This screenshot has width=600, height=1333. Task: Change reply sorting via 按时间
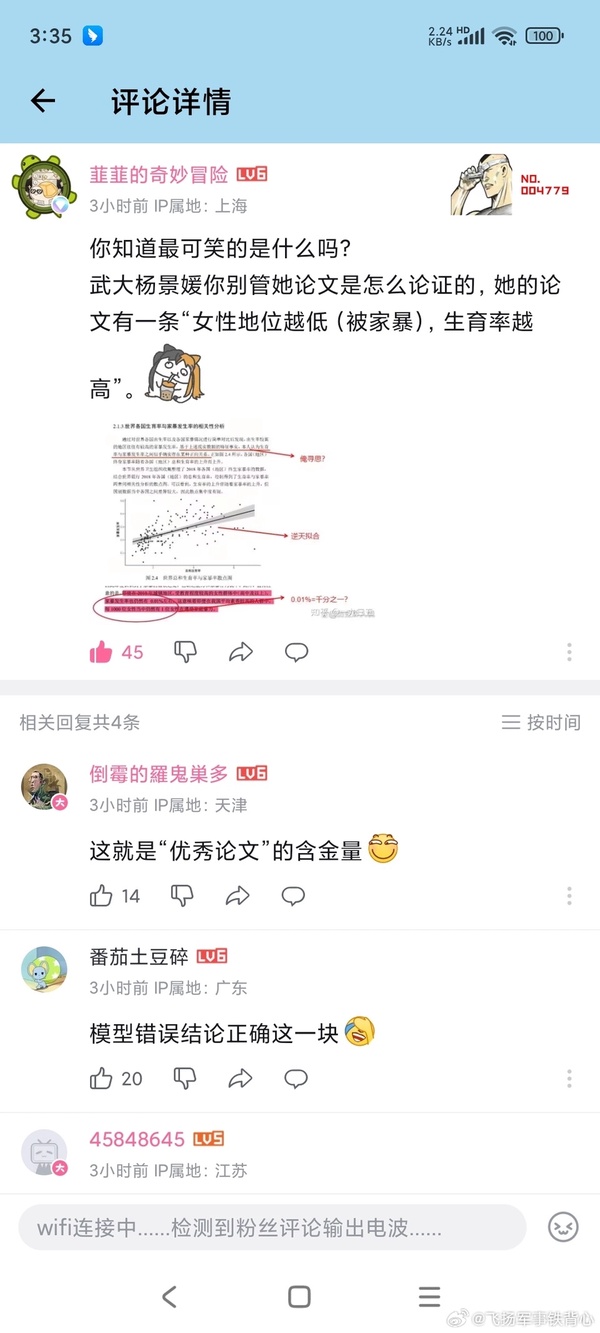(x=541, y=722)
